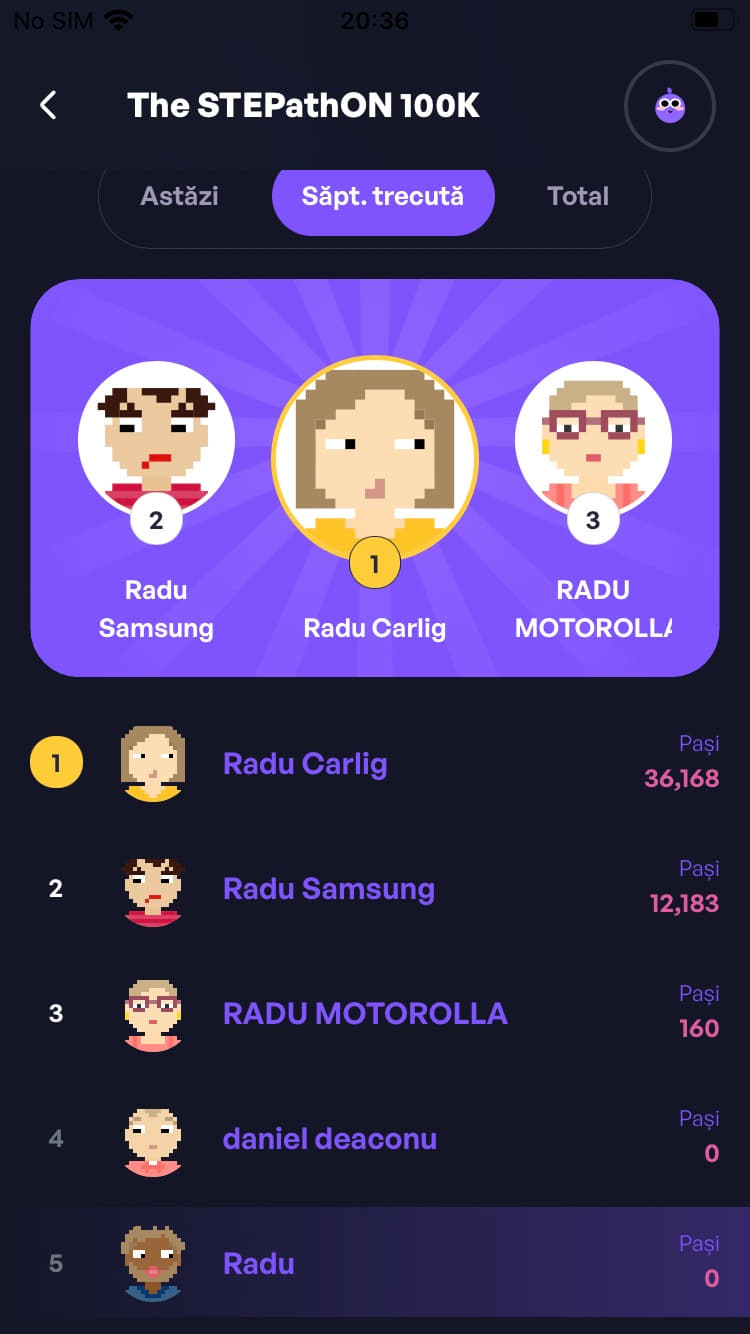Open Radu Samsung's leaderboard row
The height and width of the screenshot is (1334, 750).
tap(375, 889)
